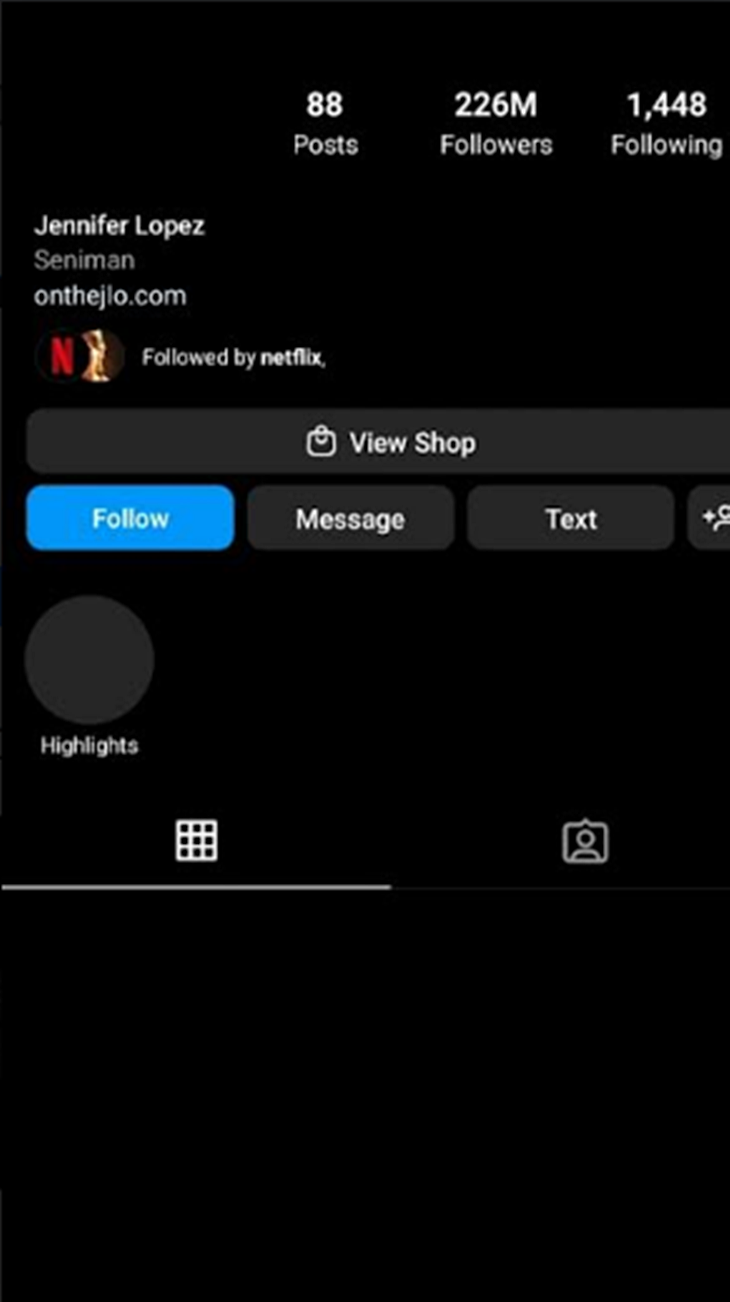Viewport: 730px width, 1302px height.
Task: View the 1,448 Following list
Action: pyautogui.click(x=666, y=123)
